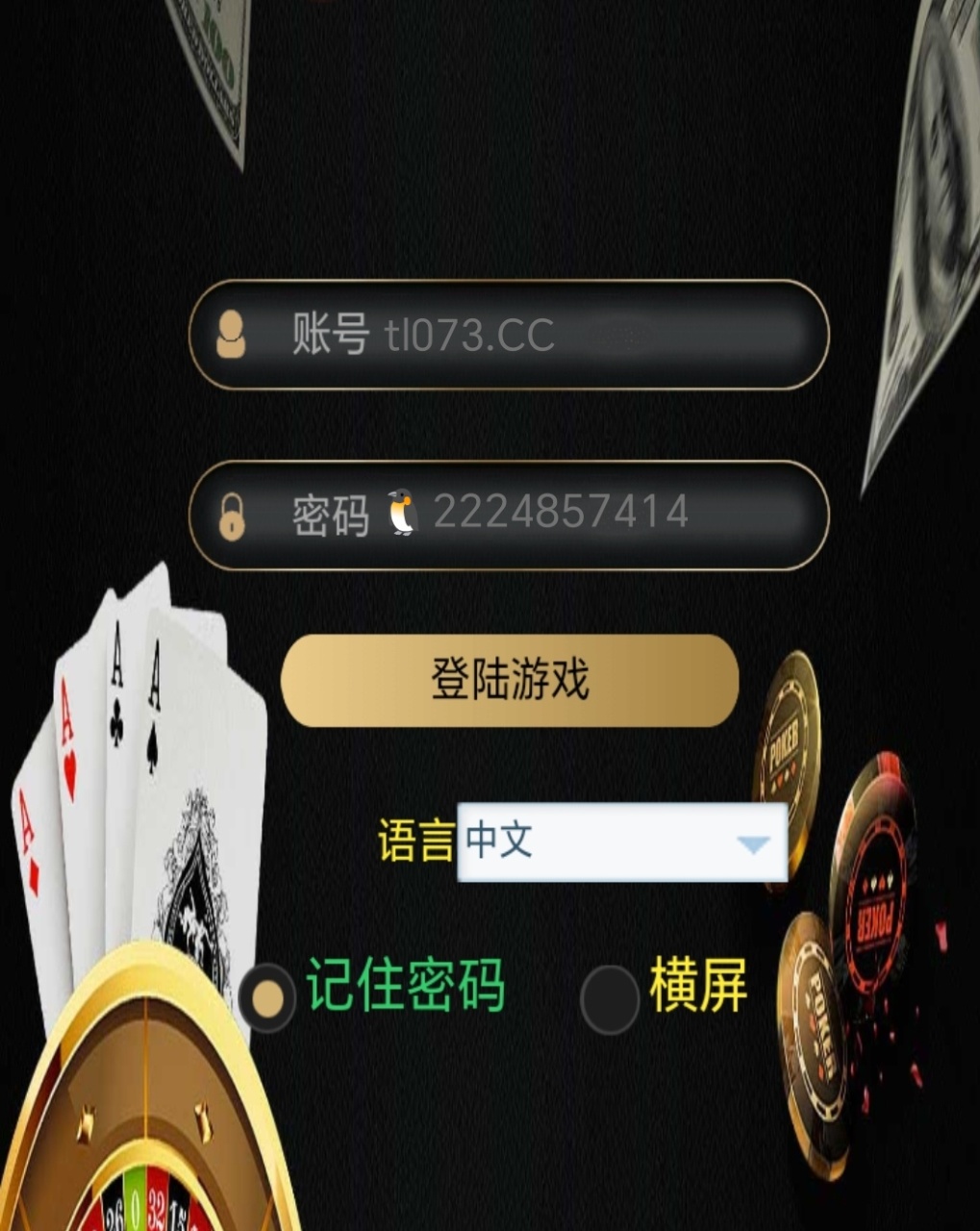Tap the 登陆游戏 login button
Screen dimensions: 980x1231
tap(510, 681)
